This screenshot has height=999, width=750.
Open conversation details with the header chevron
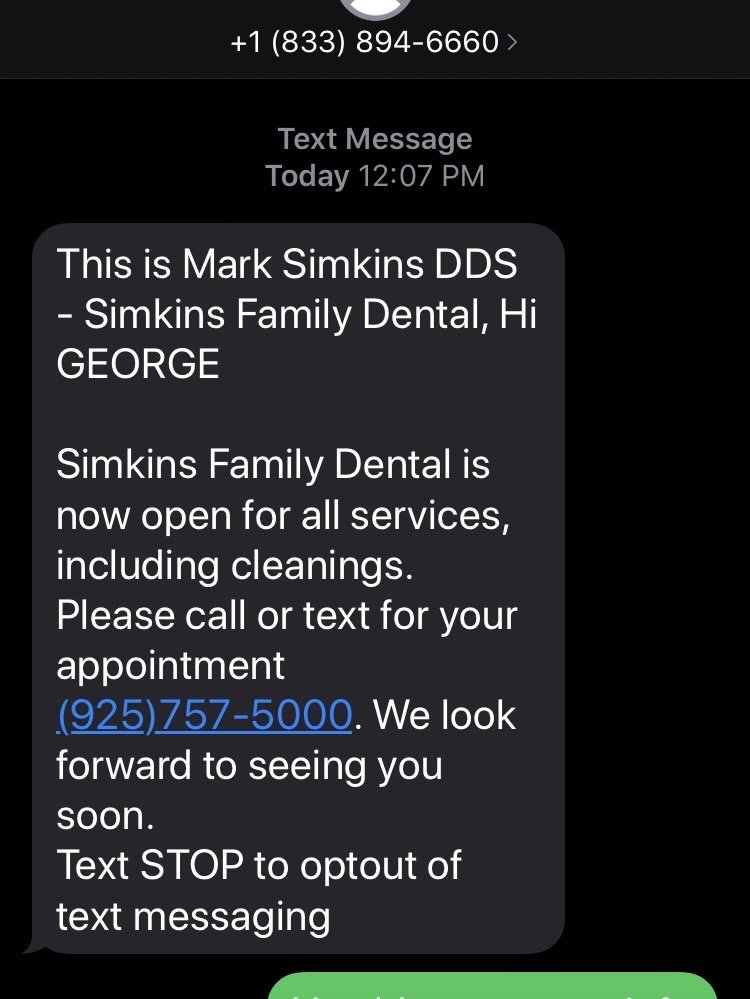pyautogui.click(x=513, y=42)
